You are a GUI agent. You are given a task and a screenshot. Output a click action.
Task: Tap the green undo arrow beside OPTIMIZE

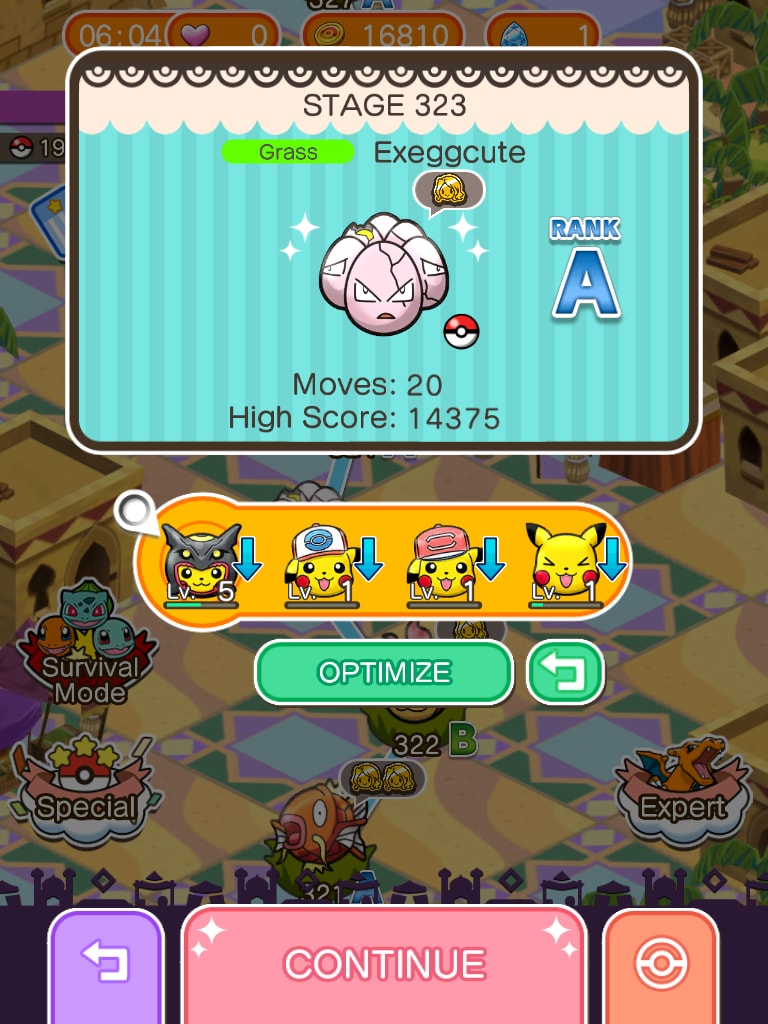565,672
